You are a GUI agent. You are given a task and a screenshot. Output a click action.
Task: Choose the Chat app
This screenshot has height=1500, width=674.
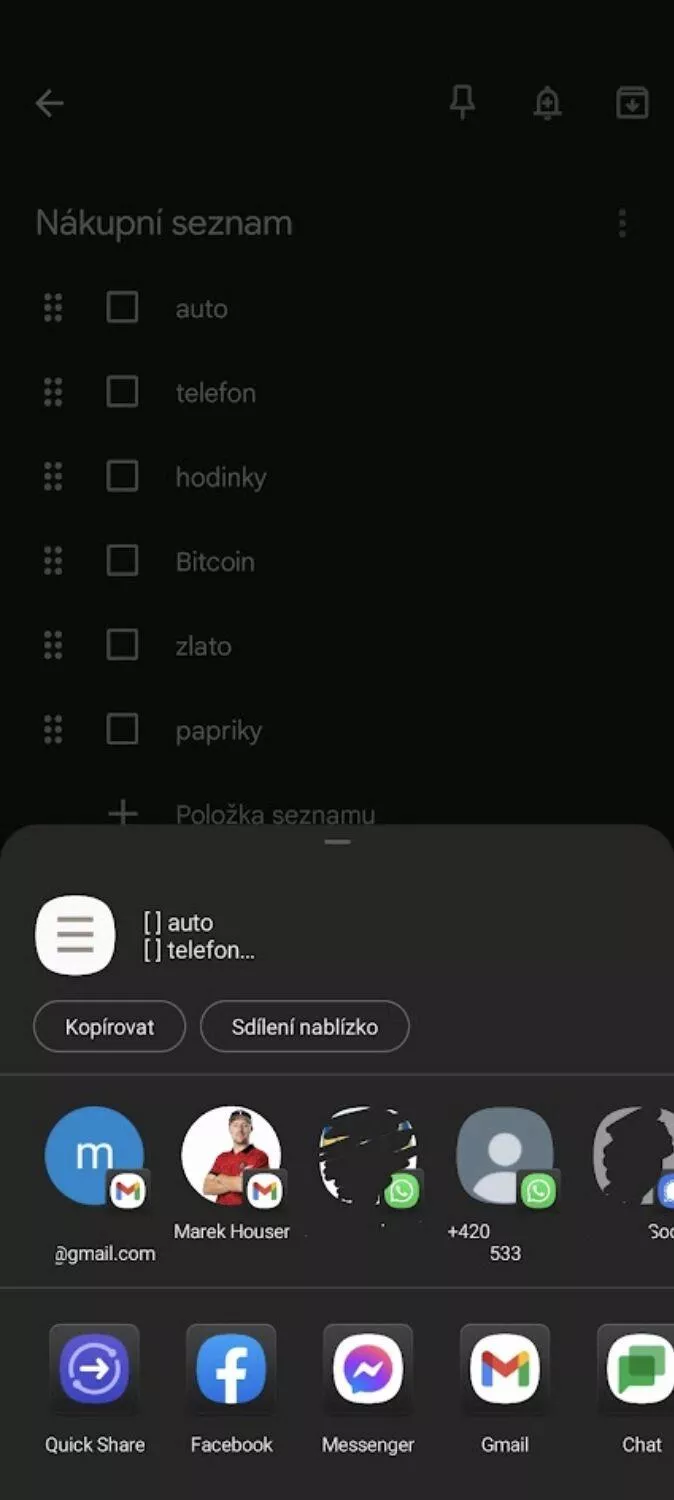click(x=640, y=1369)
